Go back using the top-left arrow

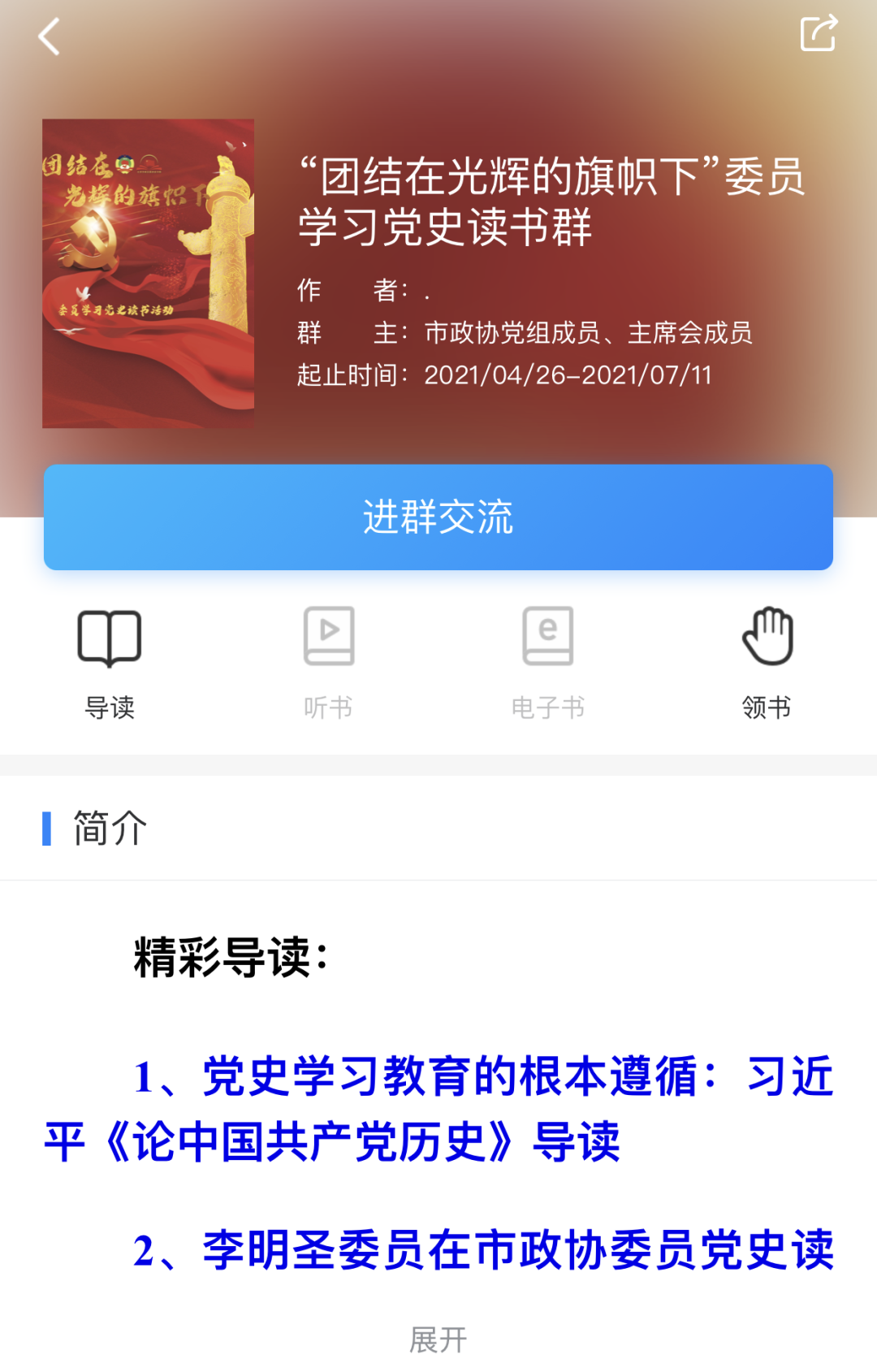(50, 37)
